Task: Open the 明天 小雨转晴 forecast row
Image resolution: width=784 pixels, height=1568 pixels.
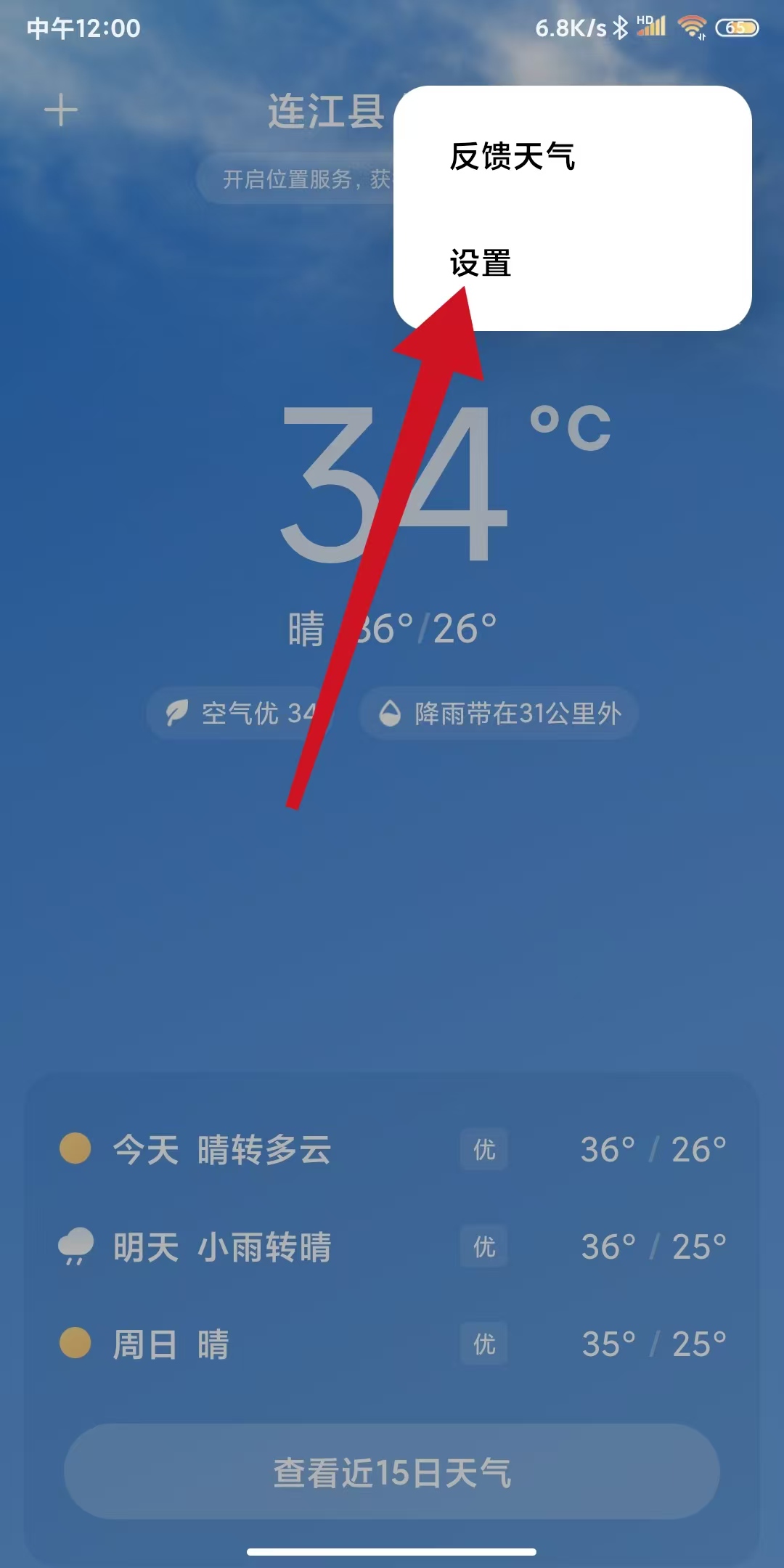Action: 392,1247
